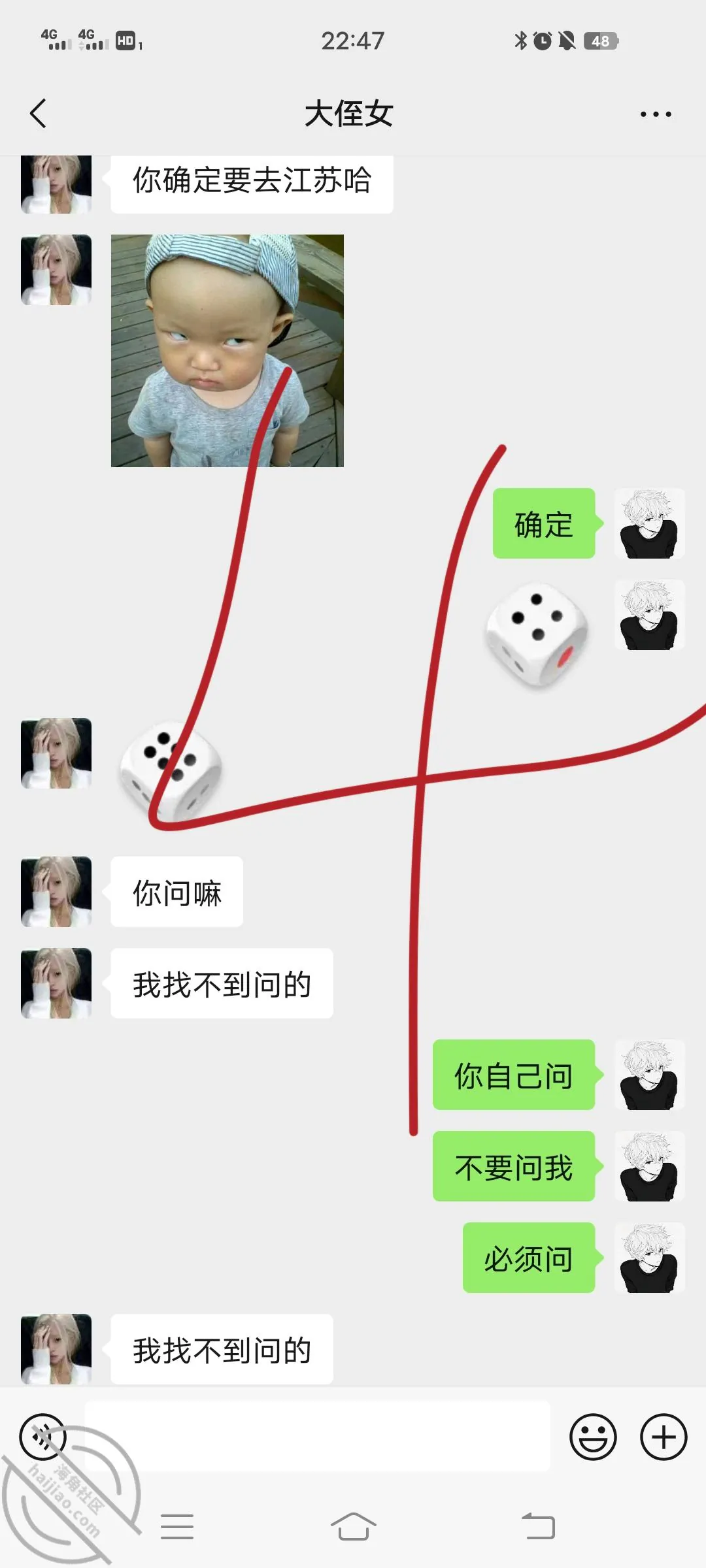Open the toddler photo message
706x1568 pixels.
tap(227, 351)
